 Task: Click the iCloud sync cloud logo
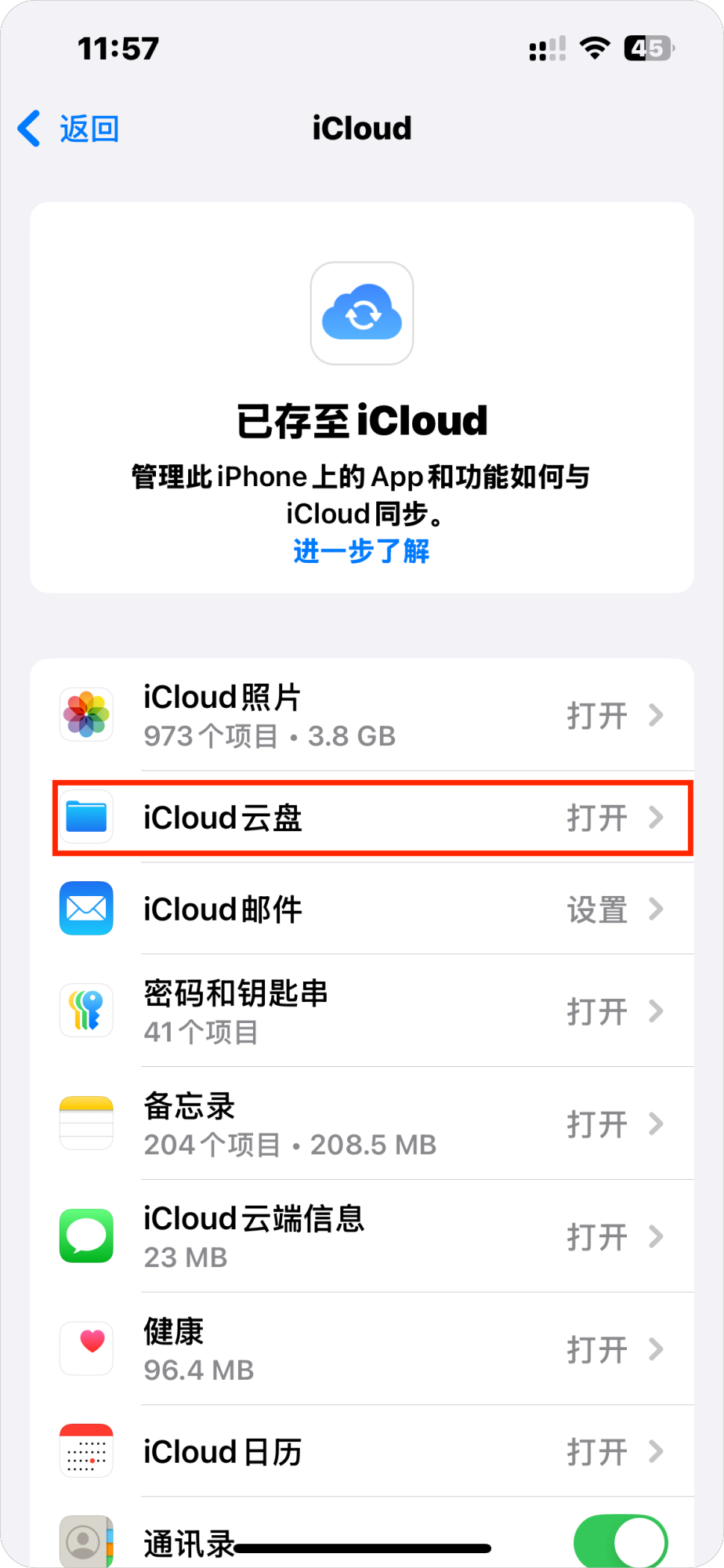tap(361, 313)
